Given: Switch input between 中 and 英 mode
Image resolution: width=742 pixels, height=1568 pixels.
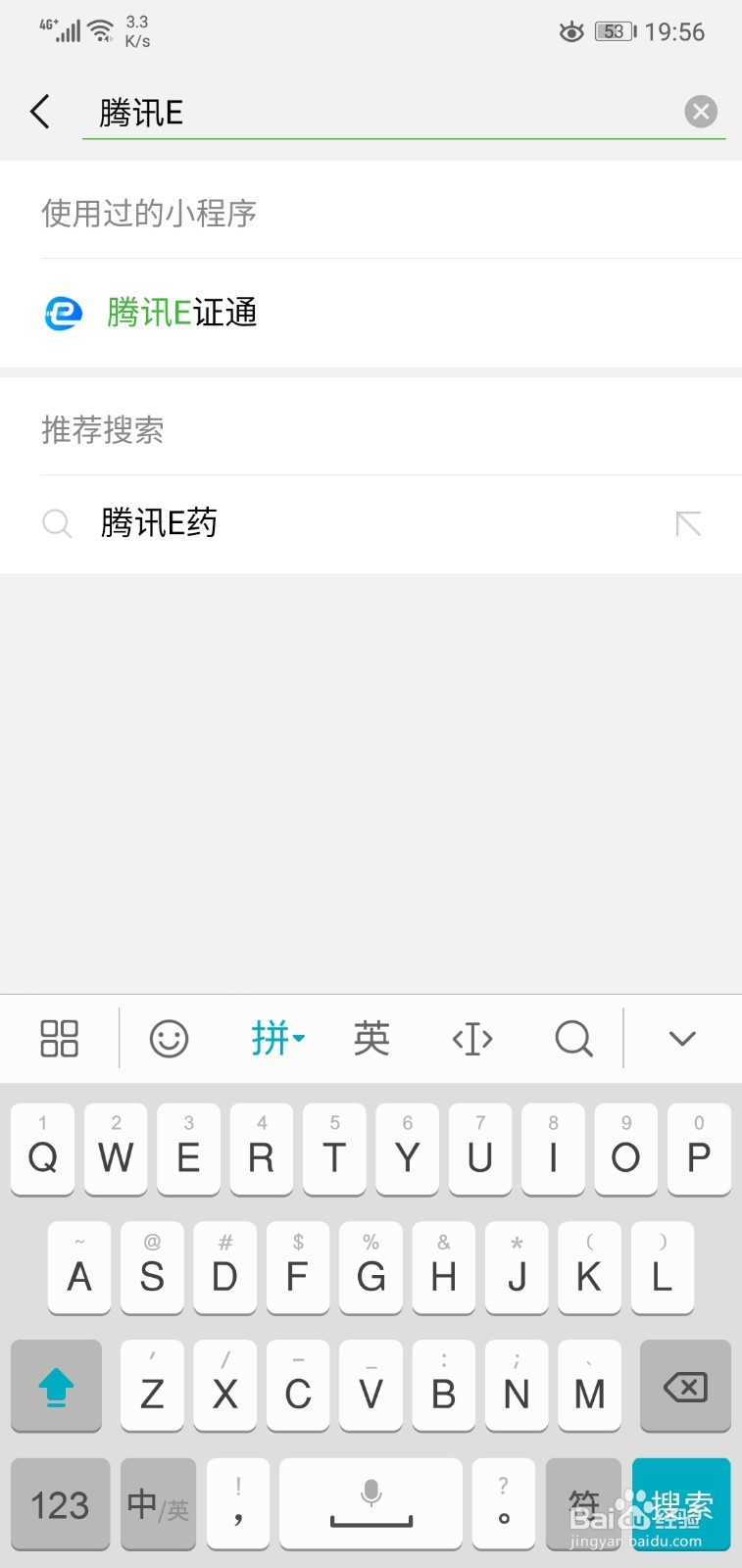Looking at the screenshot, I should click(x=158, y=1504).
